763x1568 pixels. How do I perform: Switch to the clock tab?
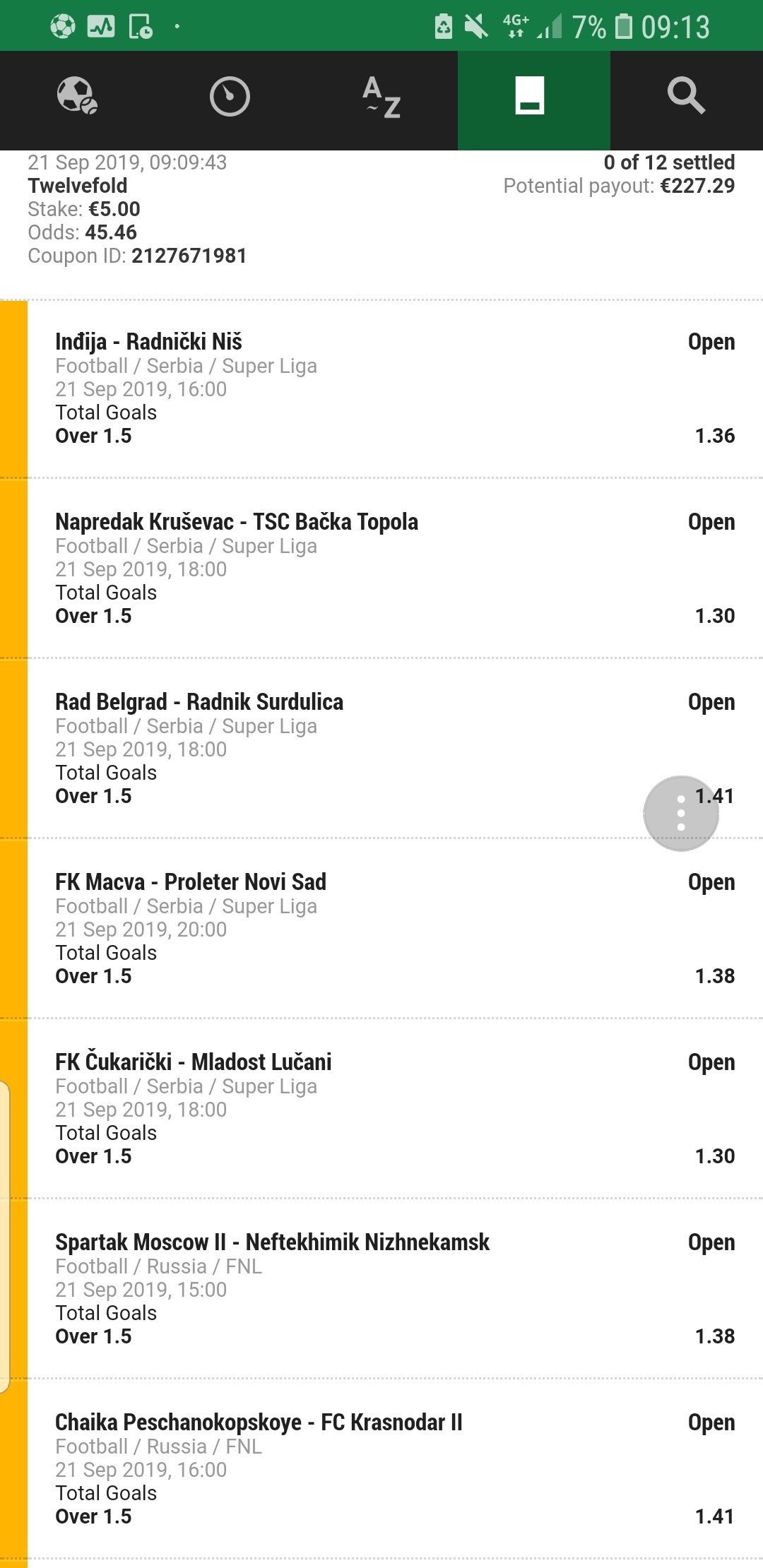[230, 97]
